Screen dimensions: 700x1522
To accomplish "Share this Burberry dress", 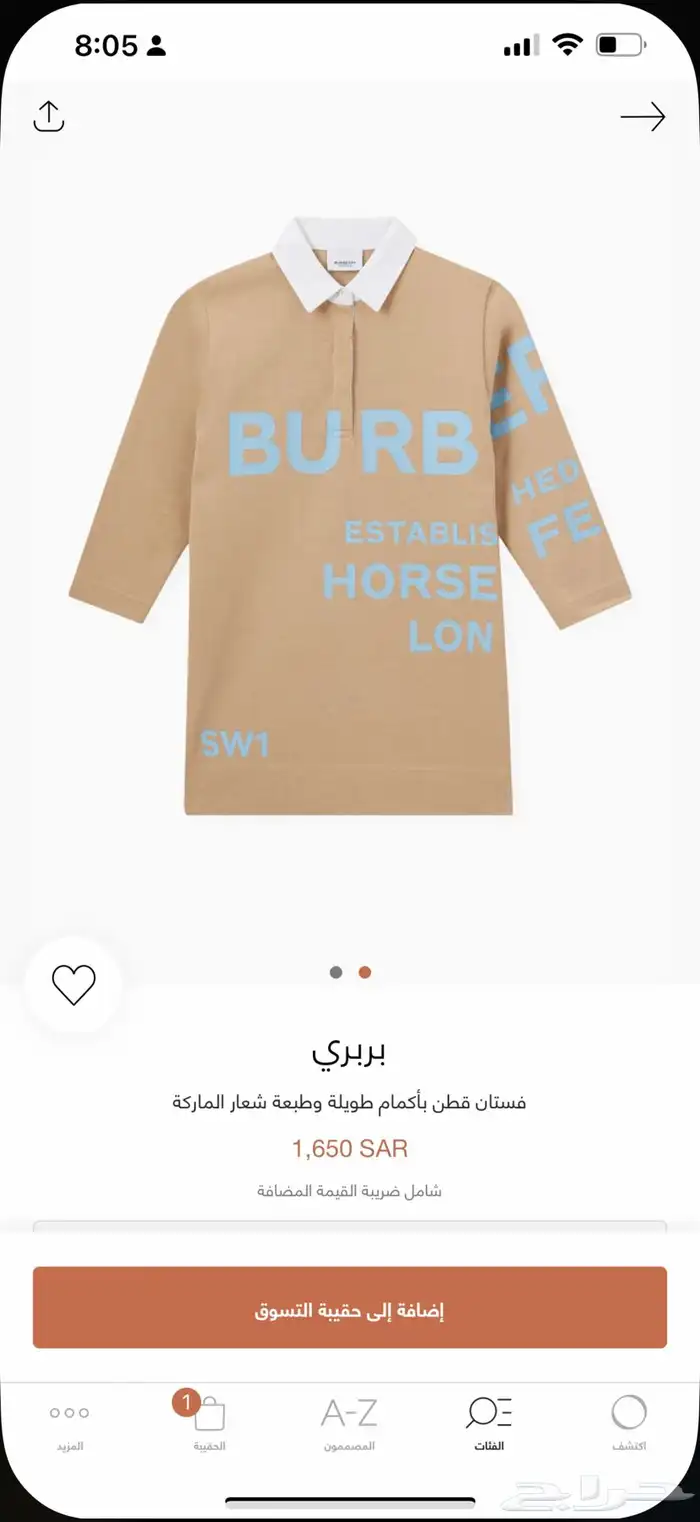I will pyautogui.click(x=48, y=116).
